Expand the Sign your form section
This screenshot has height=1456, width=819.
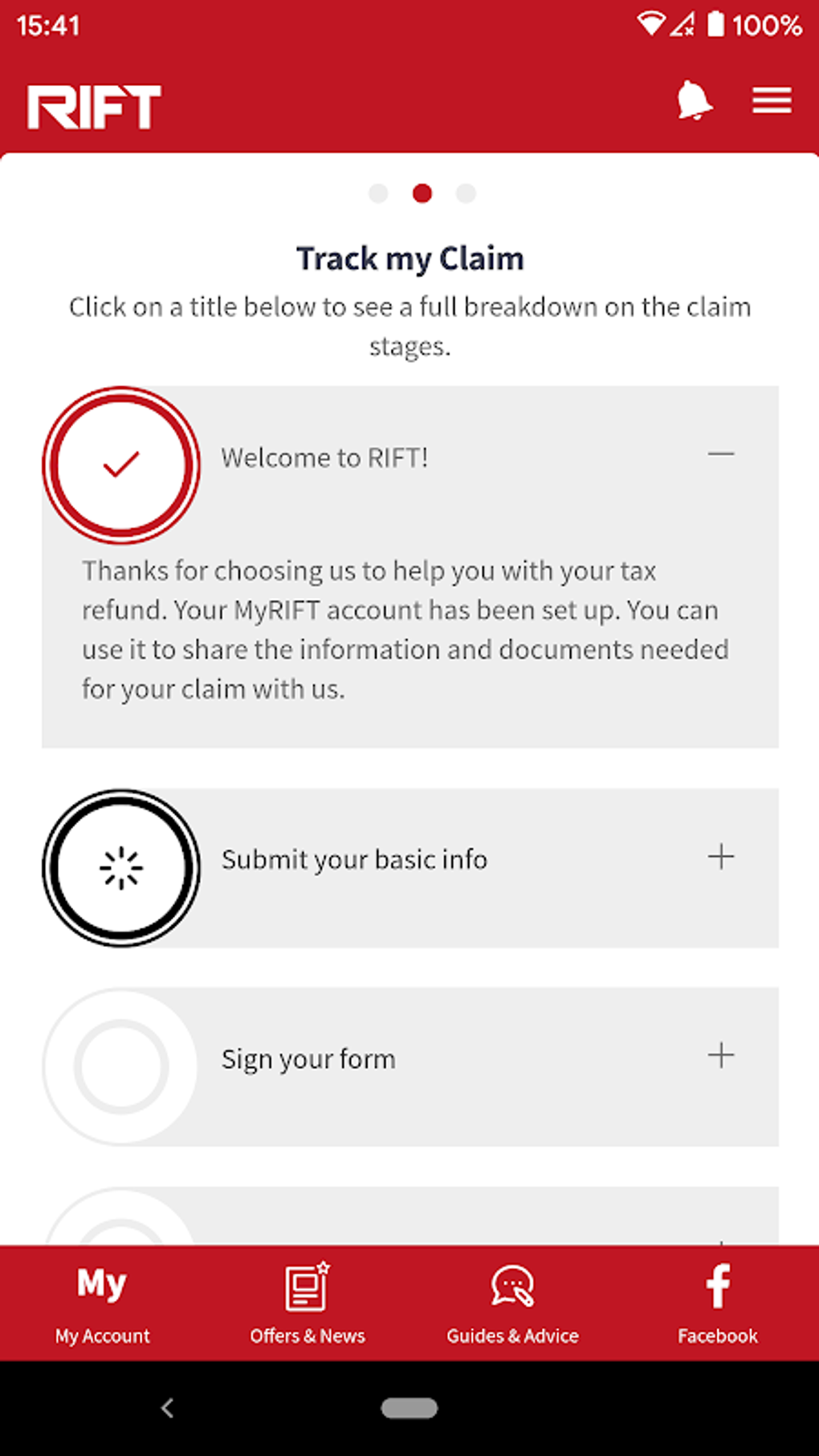click(721, 1057)
